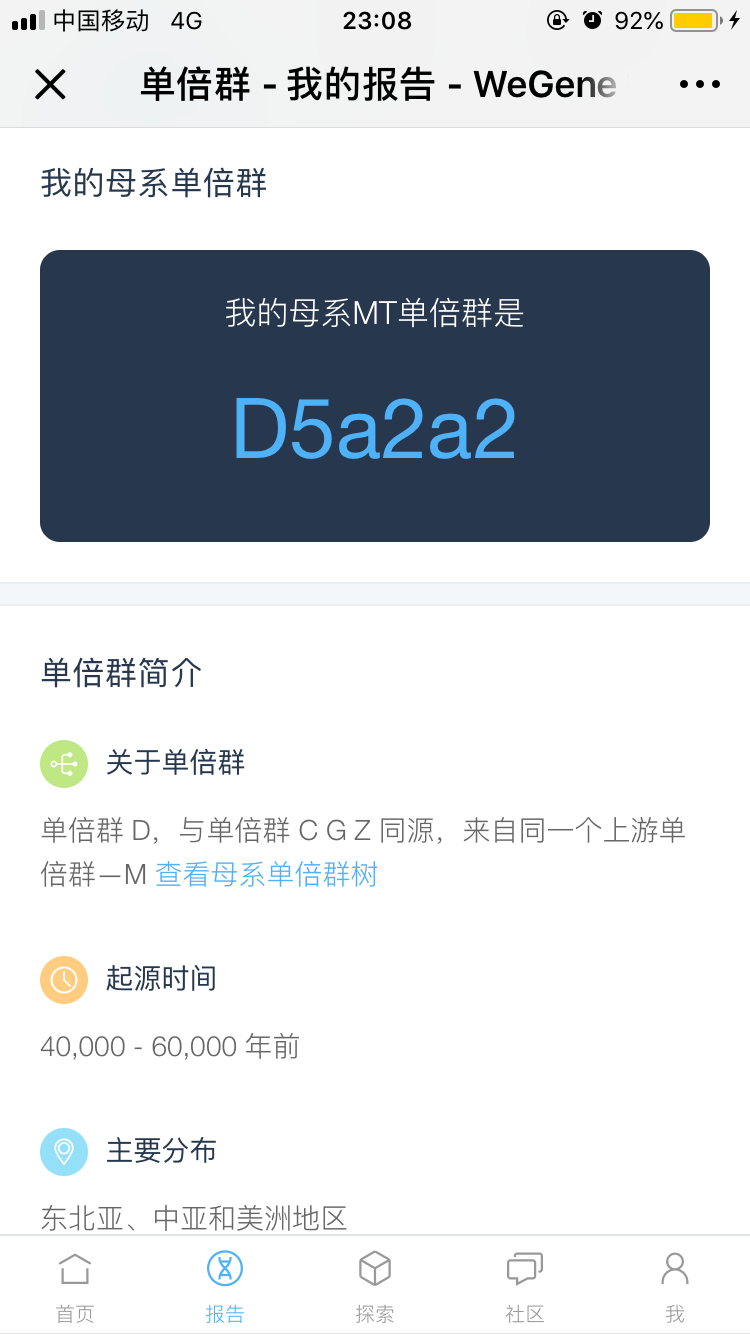The height and width of the screenshot is (1334, 750).
Task: Open the 社区 tab
Action: (525, 1287)
